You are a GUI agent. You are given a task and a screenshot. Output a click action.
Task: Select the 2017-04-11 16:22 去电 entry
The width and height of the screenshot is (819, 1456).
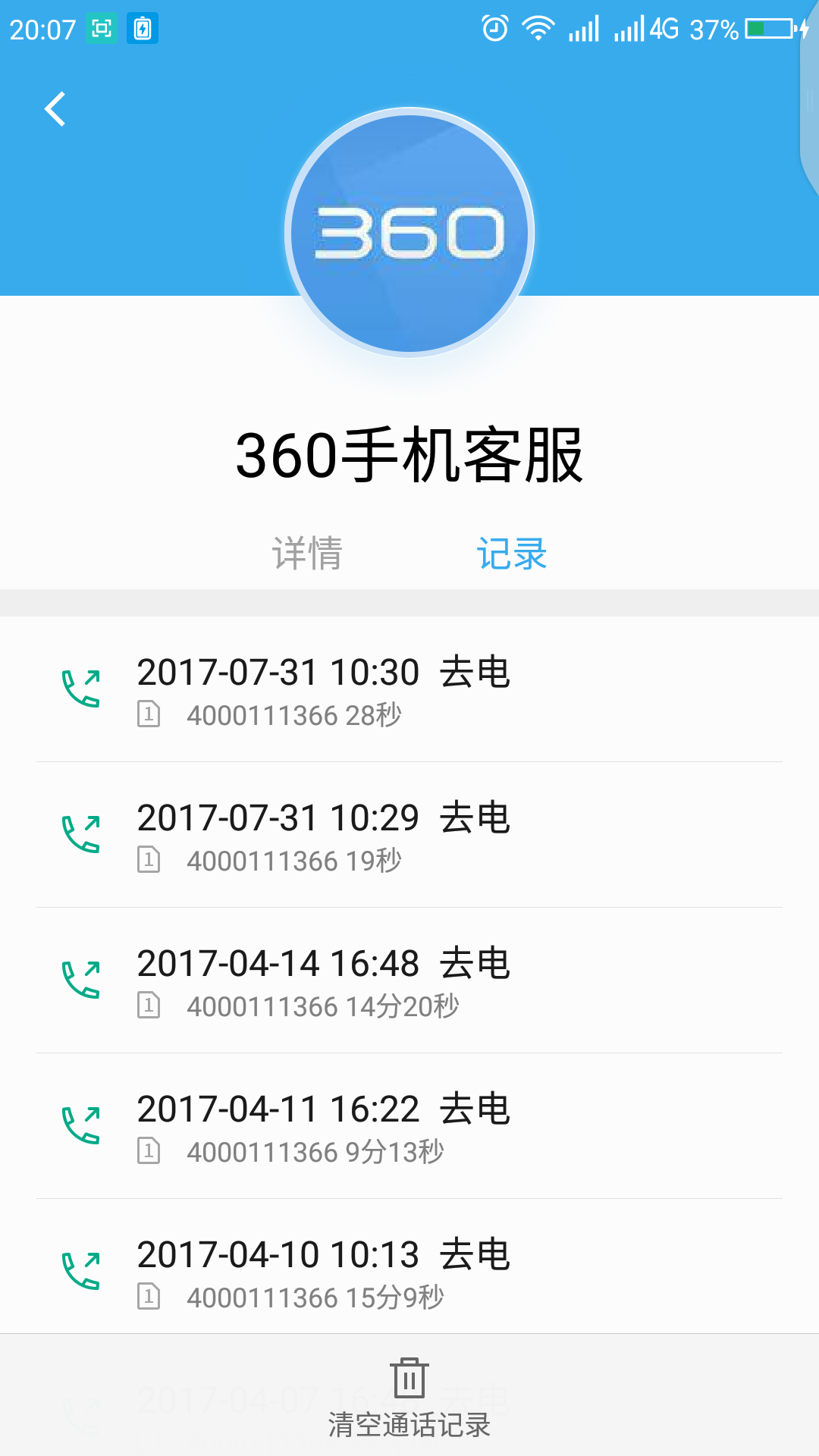click(x=409, y=1129)
